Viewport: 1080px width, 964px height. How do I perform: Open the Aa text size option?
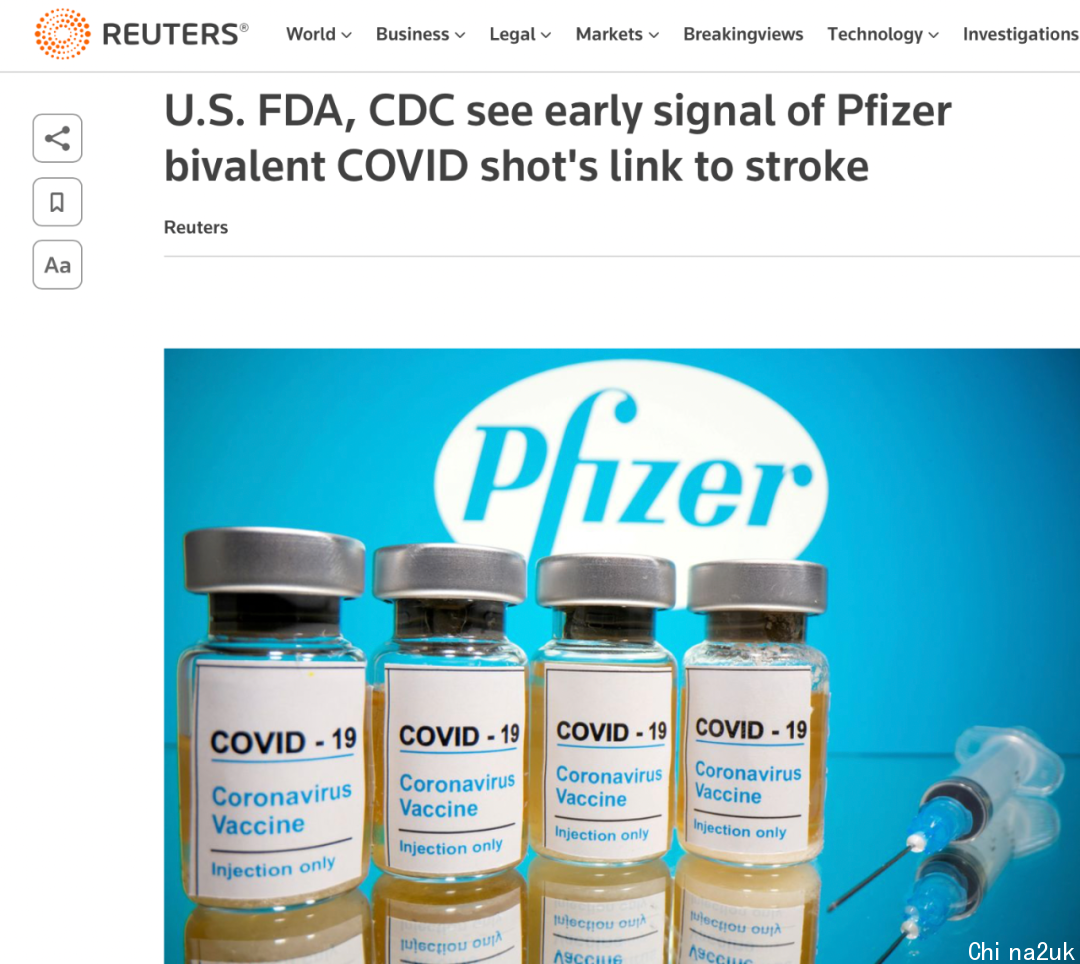point(57,265)
